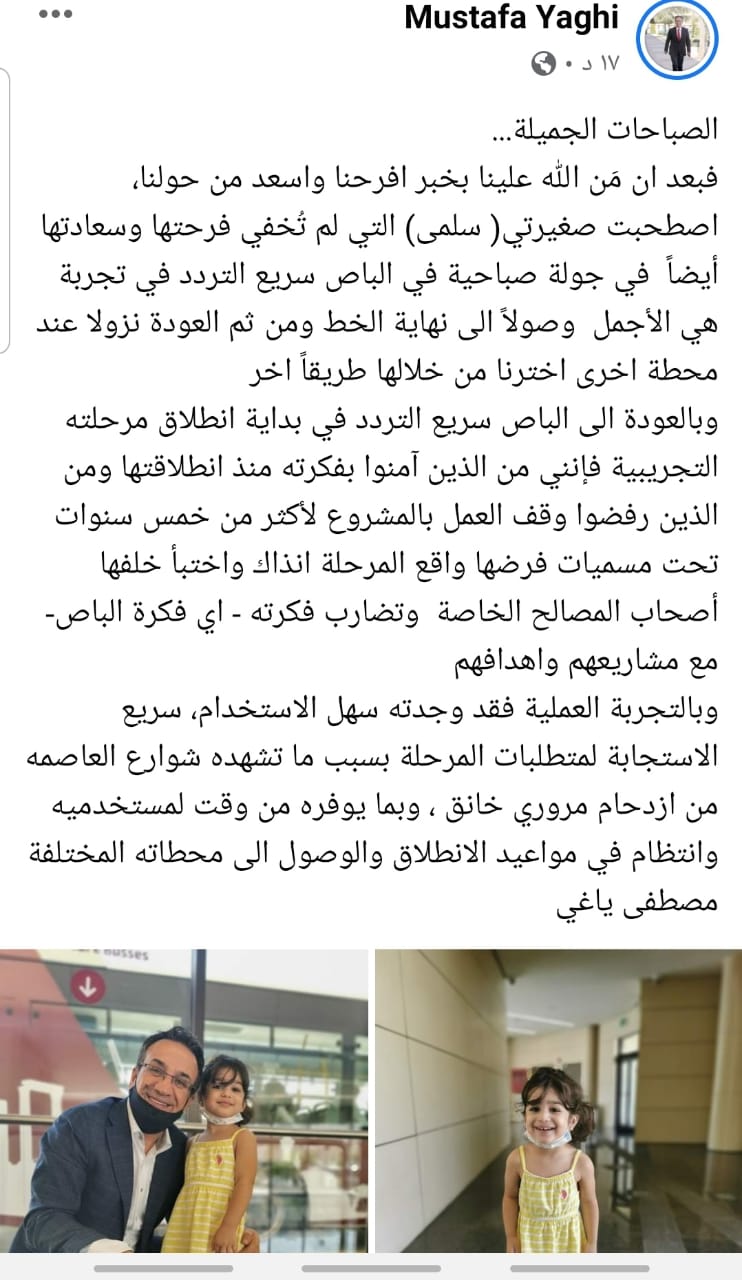
Task: Open Mustafa Yaghi's profile picture
Action: [x=679, y=40]
